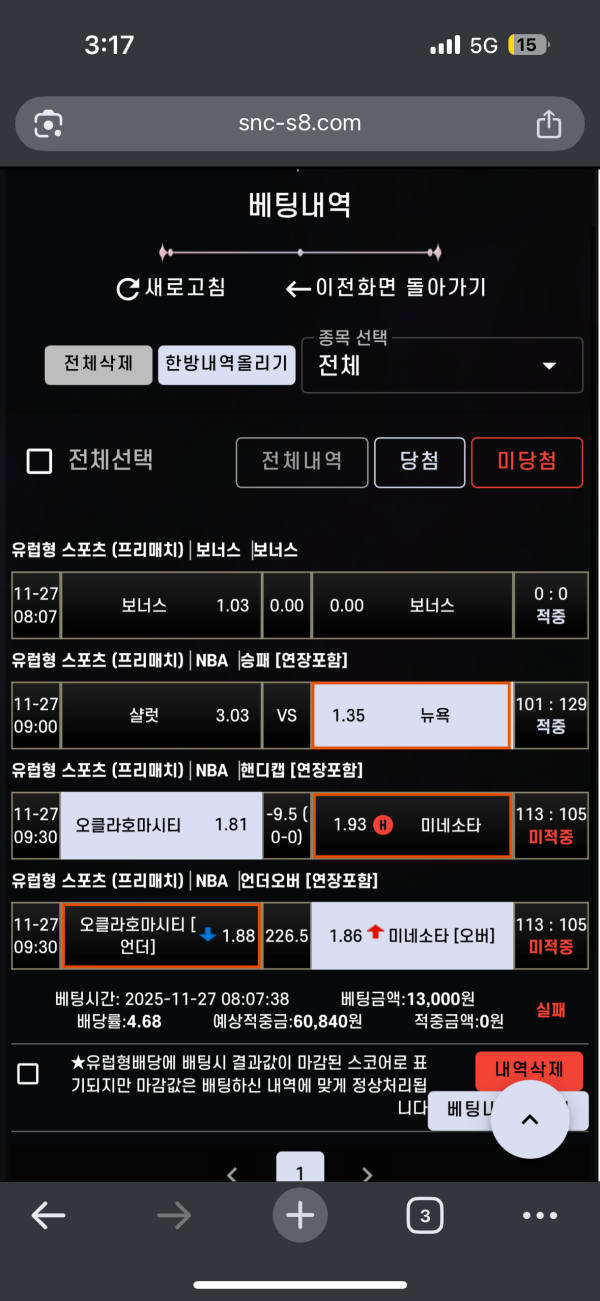The height and width of the screenshot is (1301, 600).
Task: Go to the next page arrow
Action: [x=367, y=1173]
